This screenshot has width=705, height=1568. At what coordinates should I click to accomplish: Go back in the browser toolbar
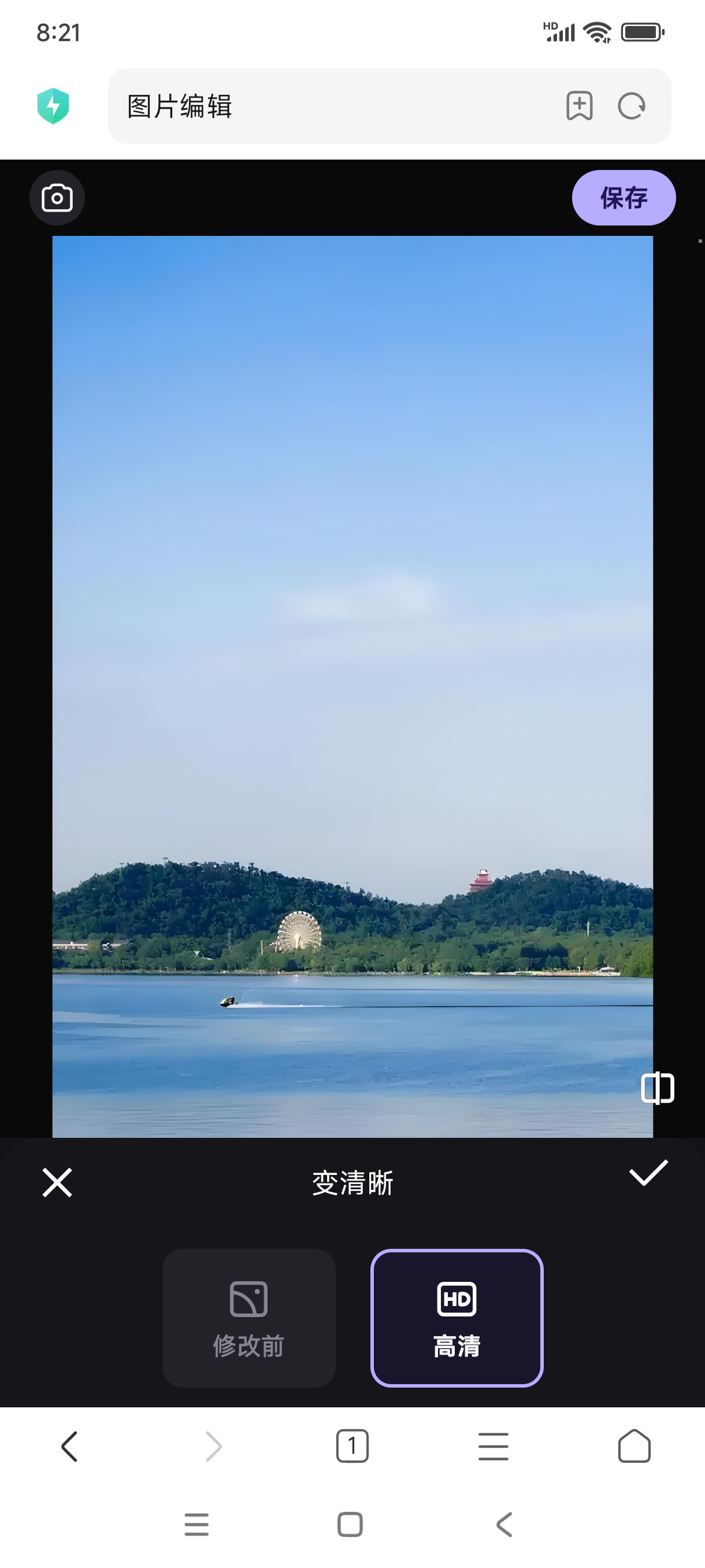70,1445
